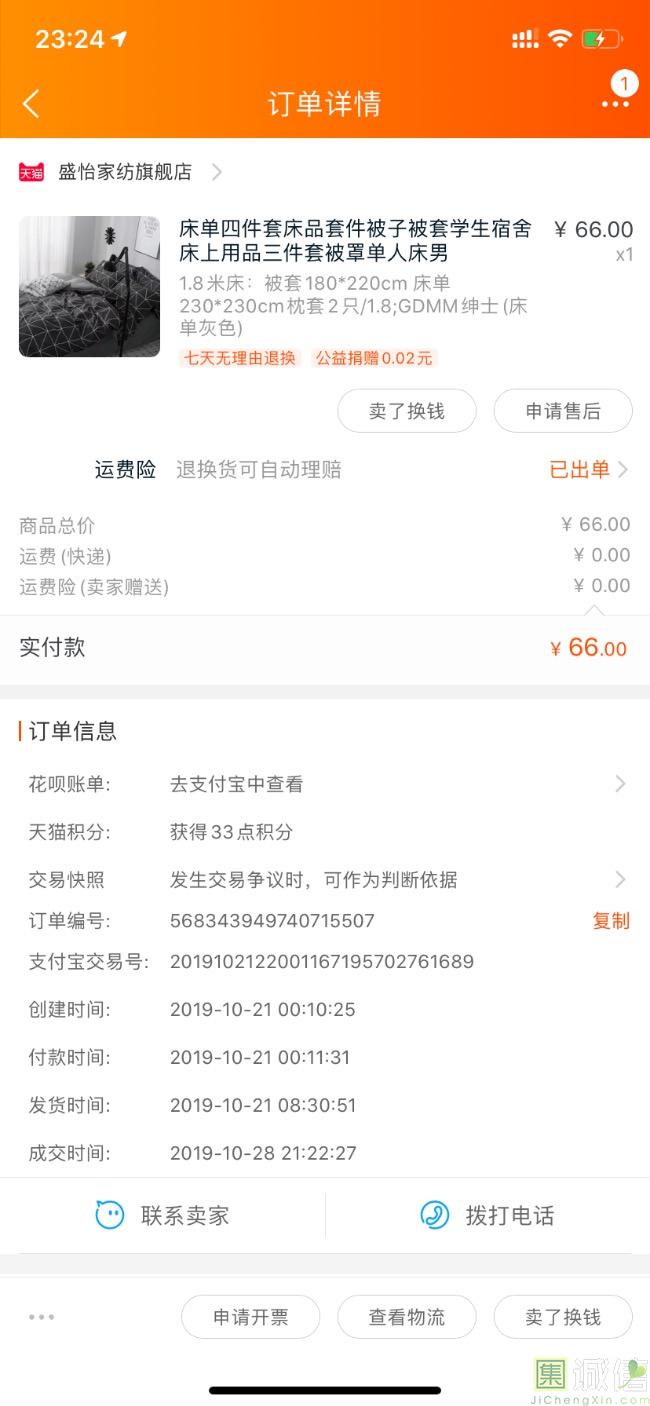Copy the order number with 复制

pyautogui.click(x=611, y=921)
